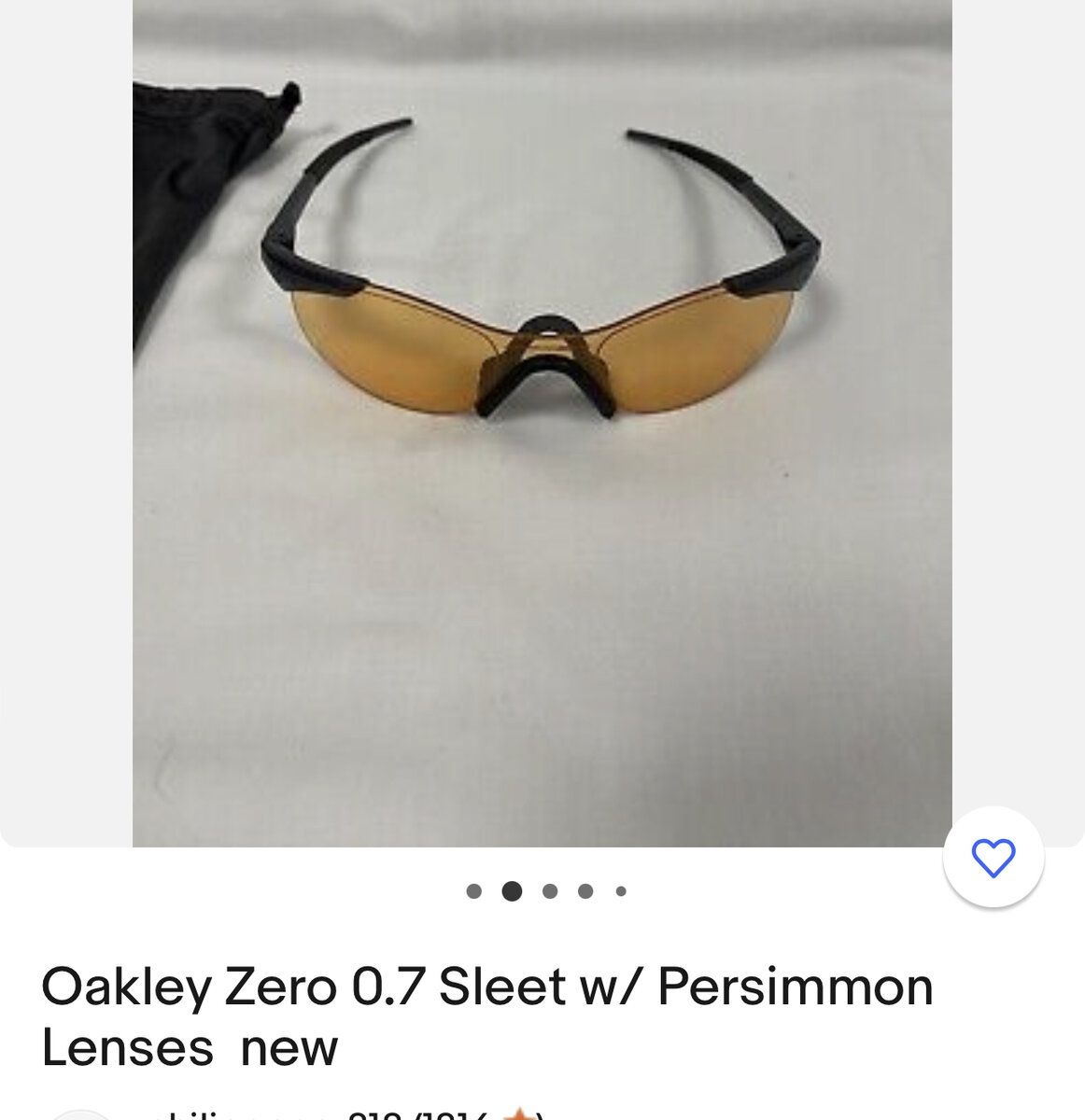This screenshot has width=1085, height=1120.
Task: Jump to the third photo indicator dot
Action: pos(550,891)
